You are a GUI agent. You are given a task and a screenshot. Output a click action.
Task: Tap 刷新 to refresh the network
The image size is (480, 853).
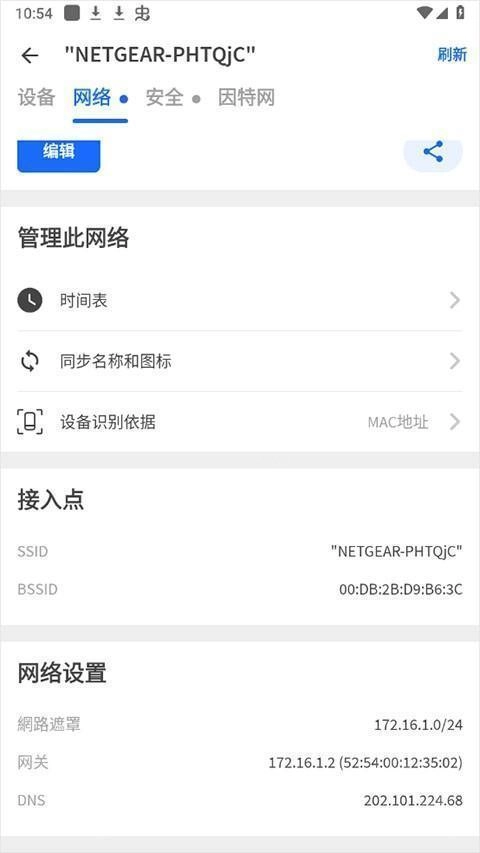(x=452, y=54)
